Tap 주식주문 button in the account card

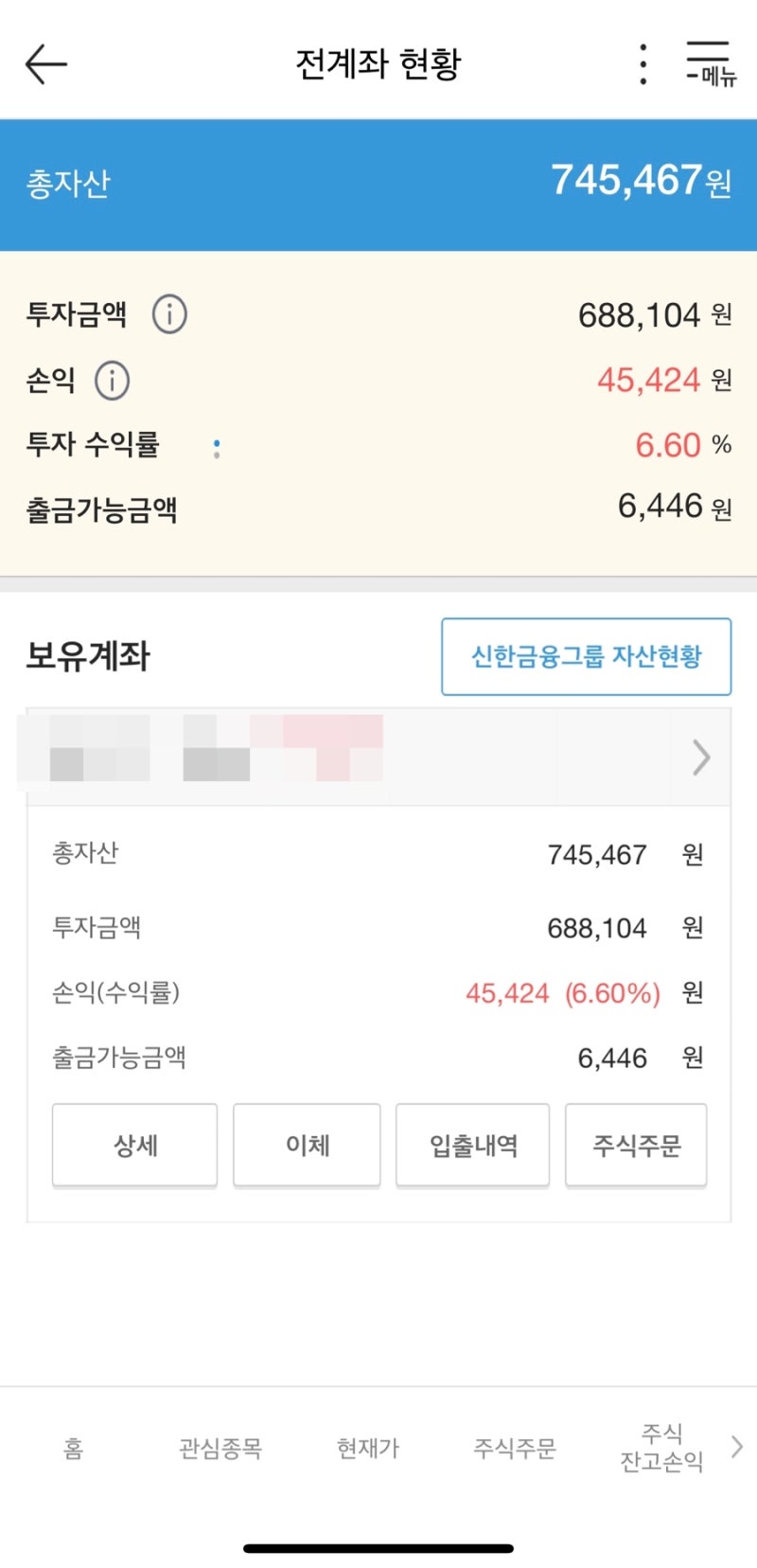(x=636, y=1145)
